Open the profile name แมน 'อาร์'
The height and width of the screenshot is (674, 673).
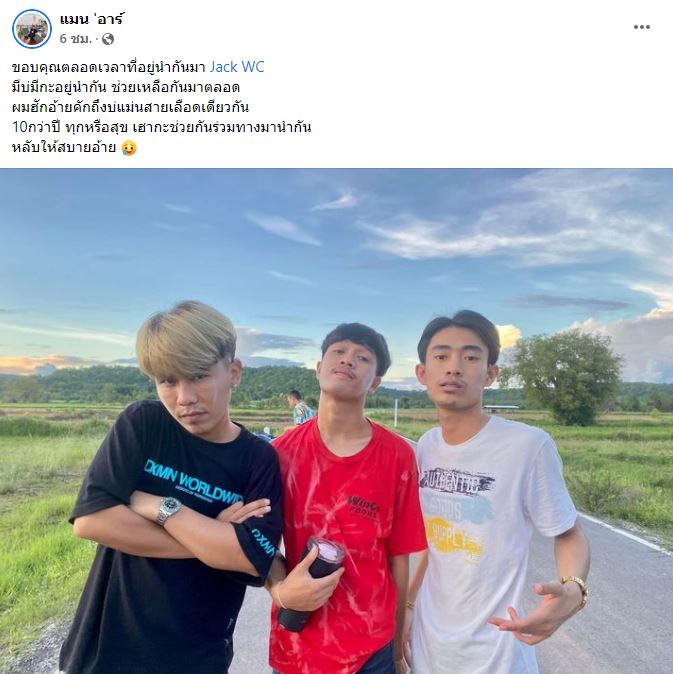[x=92, y=19]
